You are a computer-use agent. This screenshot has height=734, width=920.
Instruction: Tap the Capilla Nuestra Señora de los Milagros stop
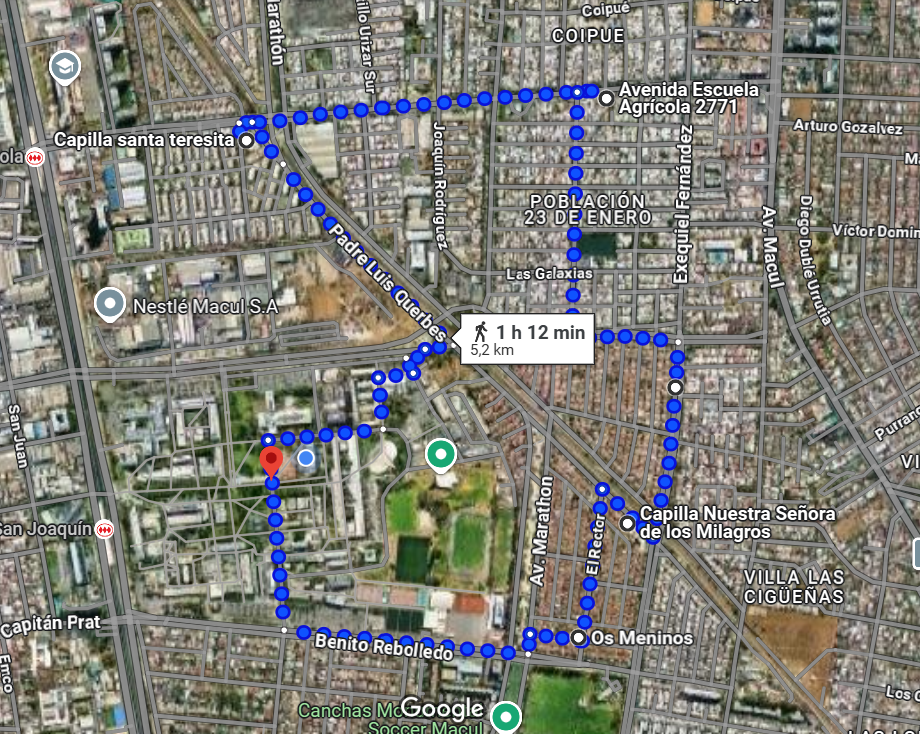[x=627, y=523]
